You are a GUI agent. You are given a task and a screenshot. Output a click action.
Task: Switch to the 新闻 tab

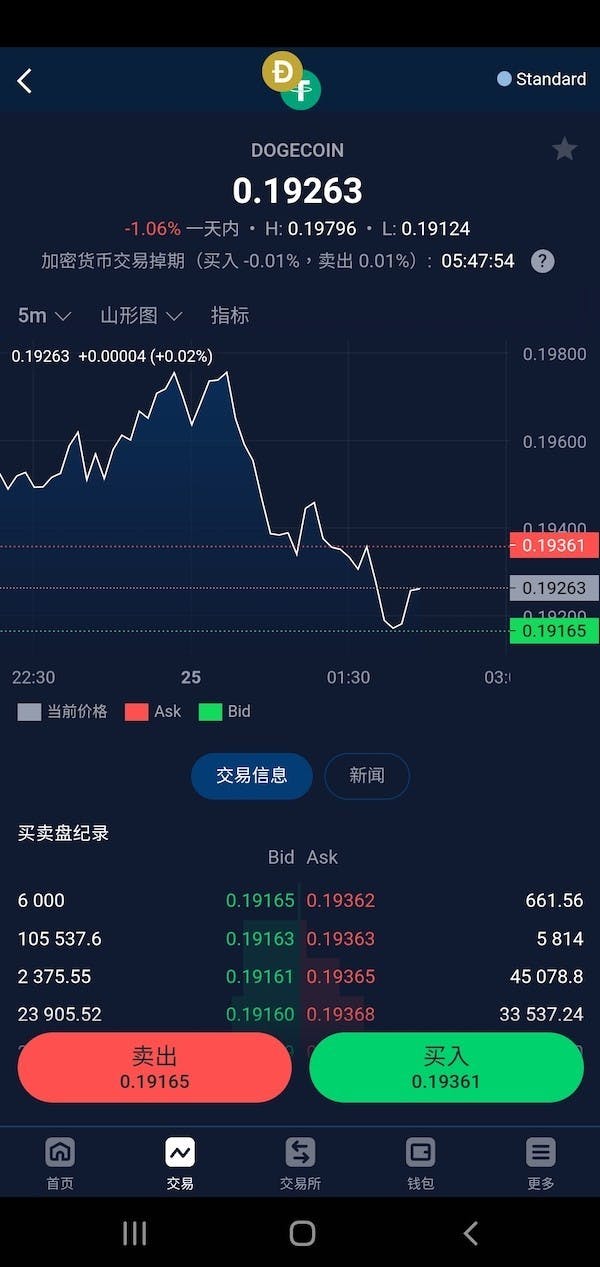point(367,776)
